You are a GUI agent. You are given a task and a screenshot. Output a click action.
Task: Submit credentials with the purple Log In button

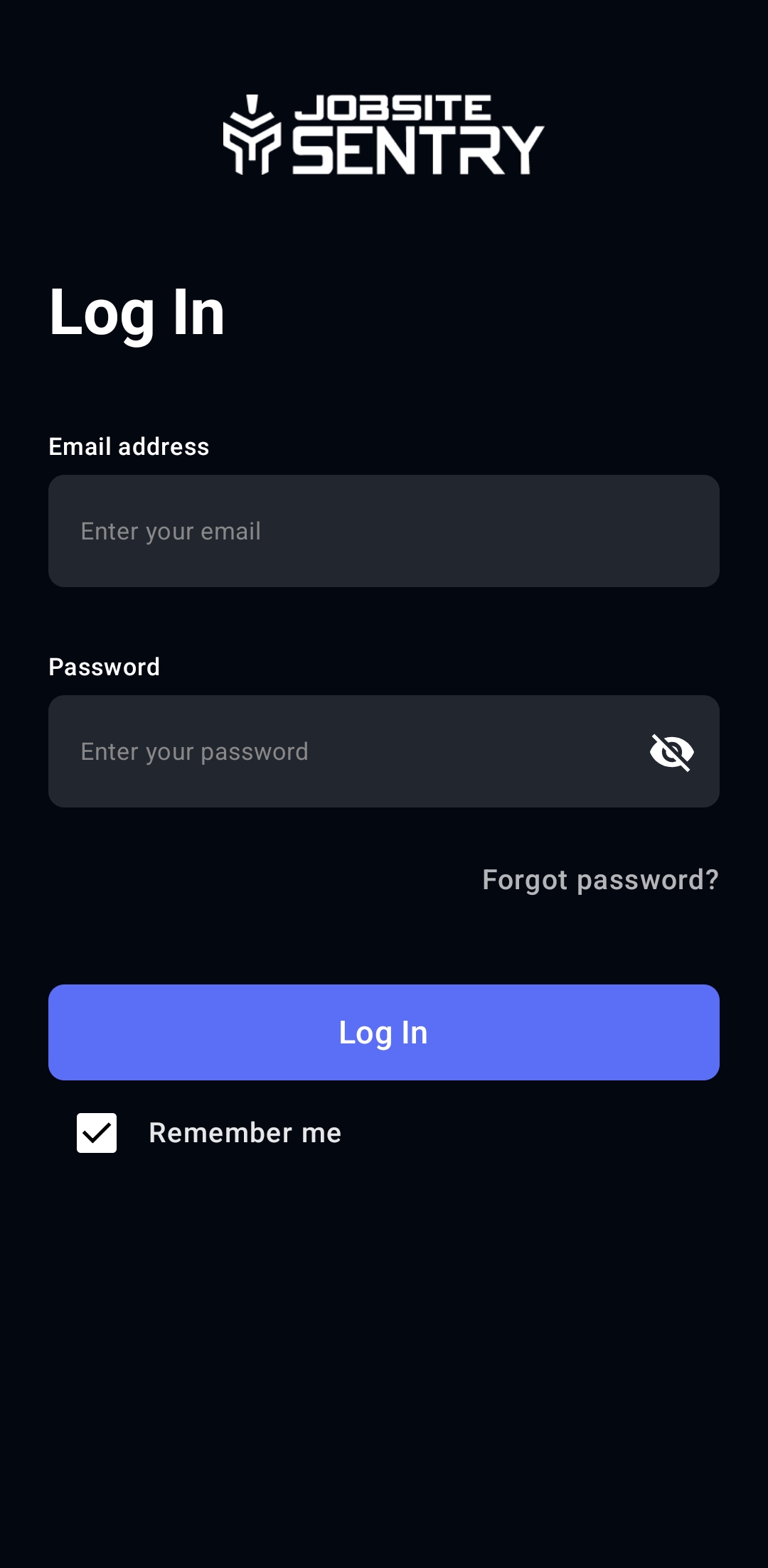pyautogui.click(x=384, y=1033)
